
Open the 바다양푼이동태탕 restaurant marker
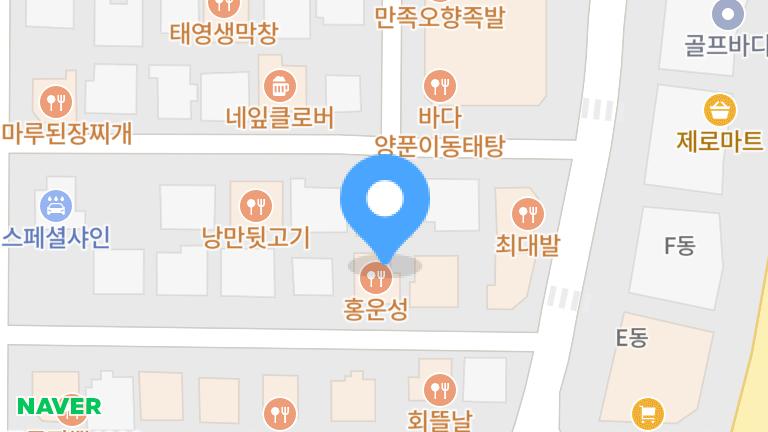439,85
